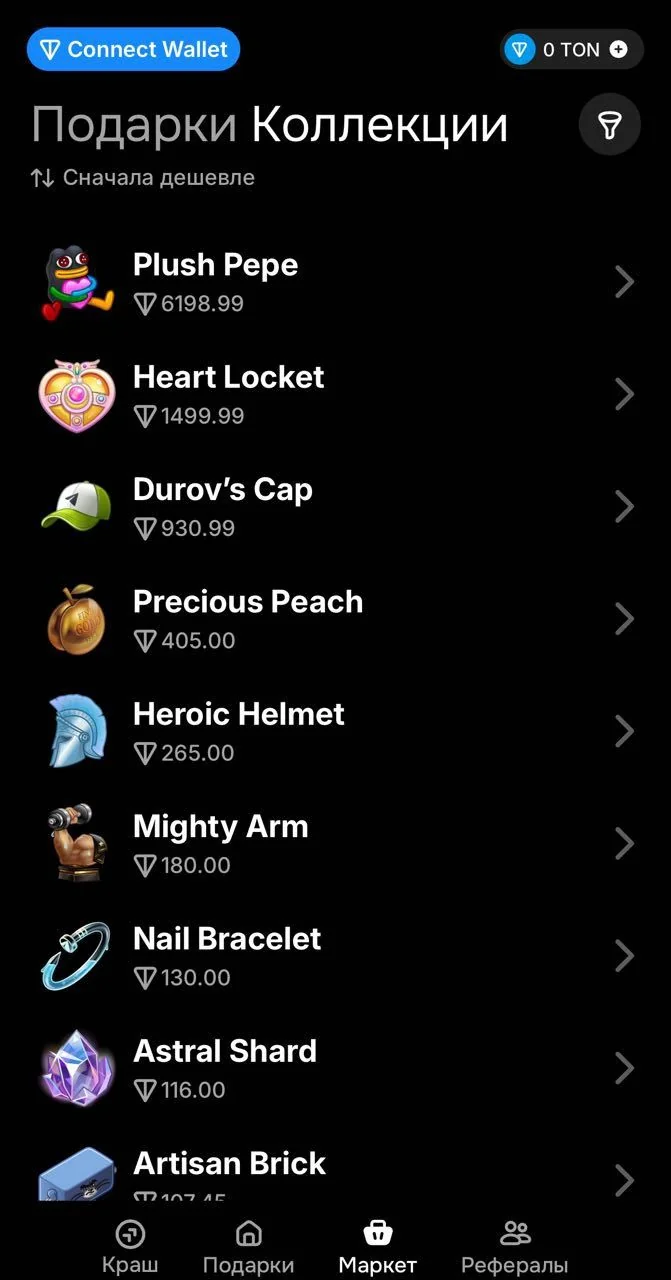This screenshot has height=1280, width=671.
Task: Select the Precious Peach row
Action: (336, 619)
